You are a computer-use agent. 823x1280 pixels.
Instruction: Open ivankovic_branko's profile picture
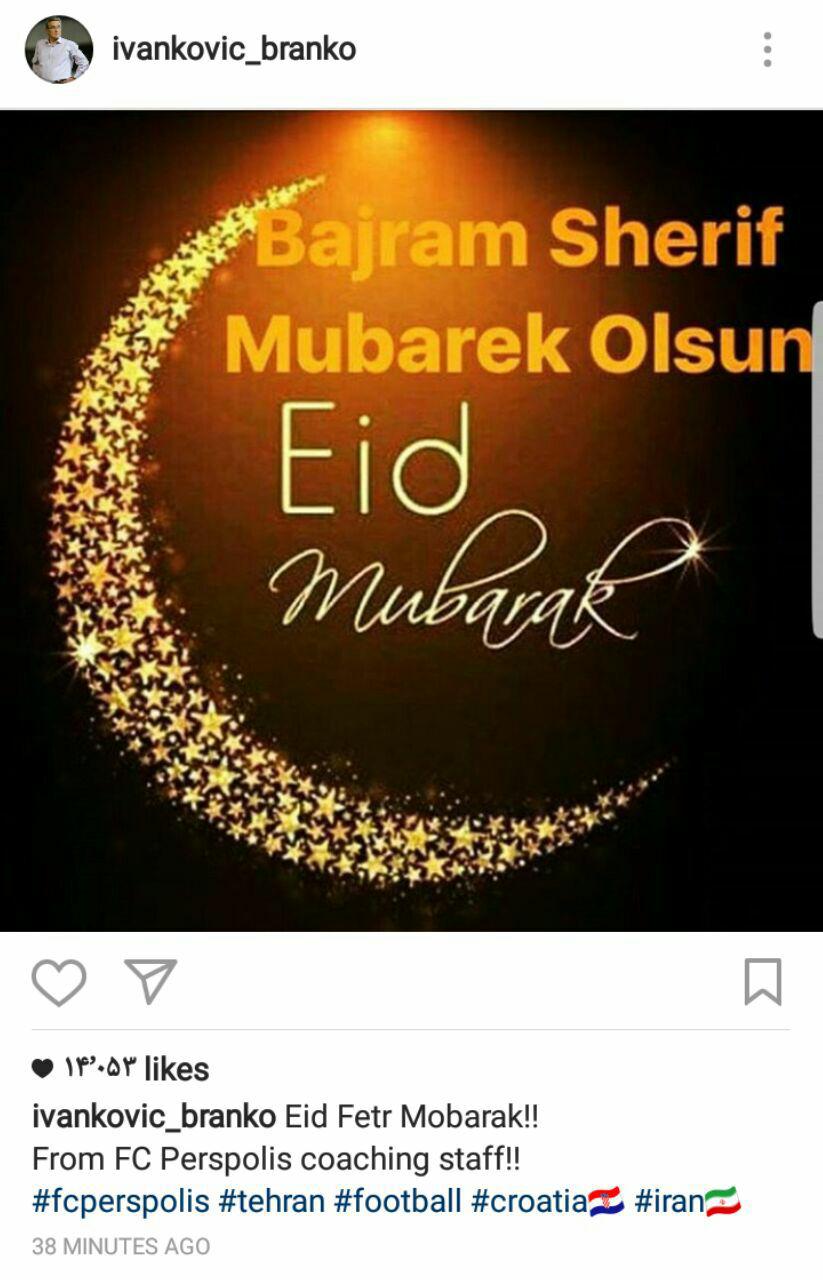(59, 50)
